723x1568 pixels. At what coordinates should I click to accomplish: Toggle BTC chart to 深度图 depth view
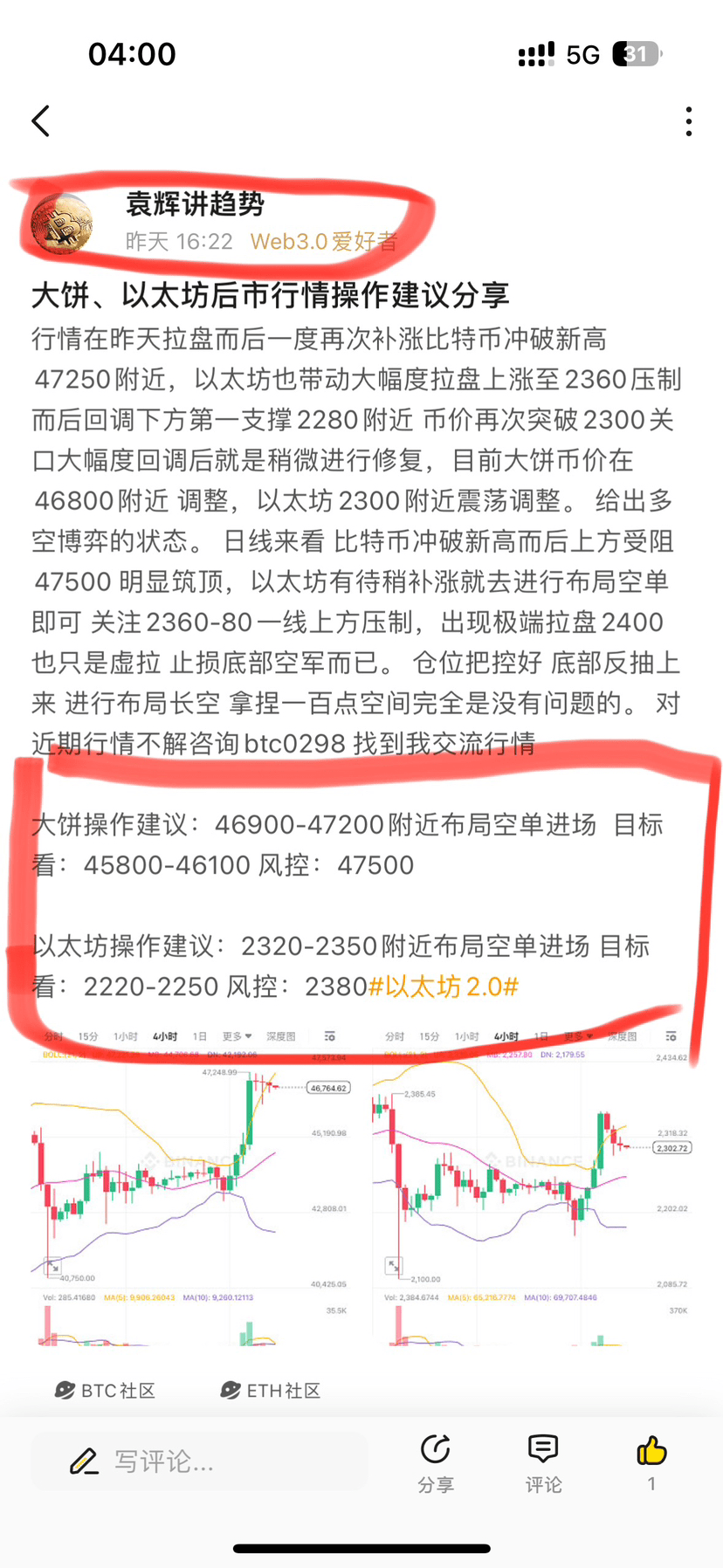click(281, 1035)
